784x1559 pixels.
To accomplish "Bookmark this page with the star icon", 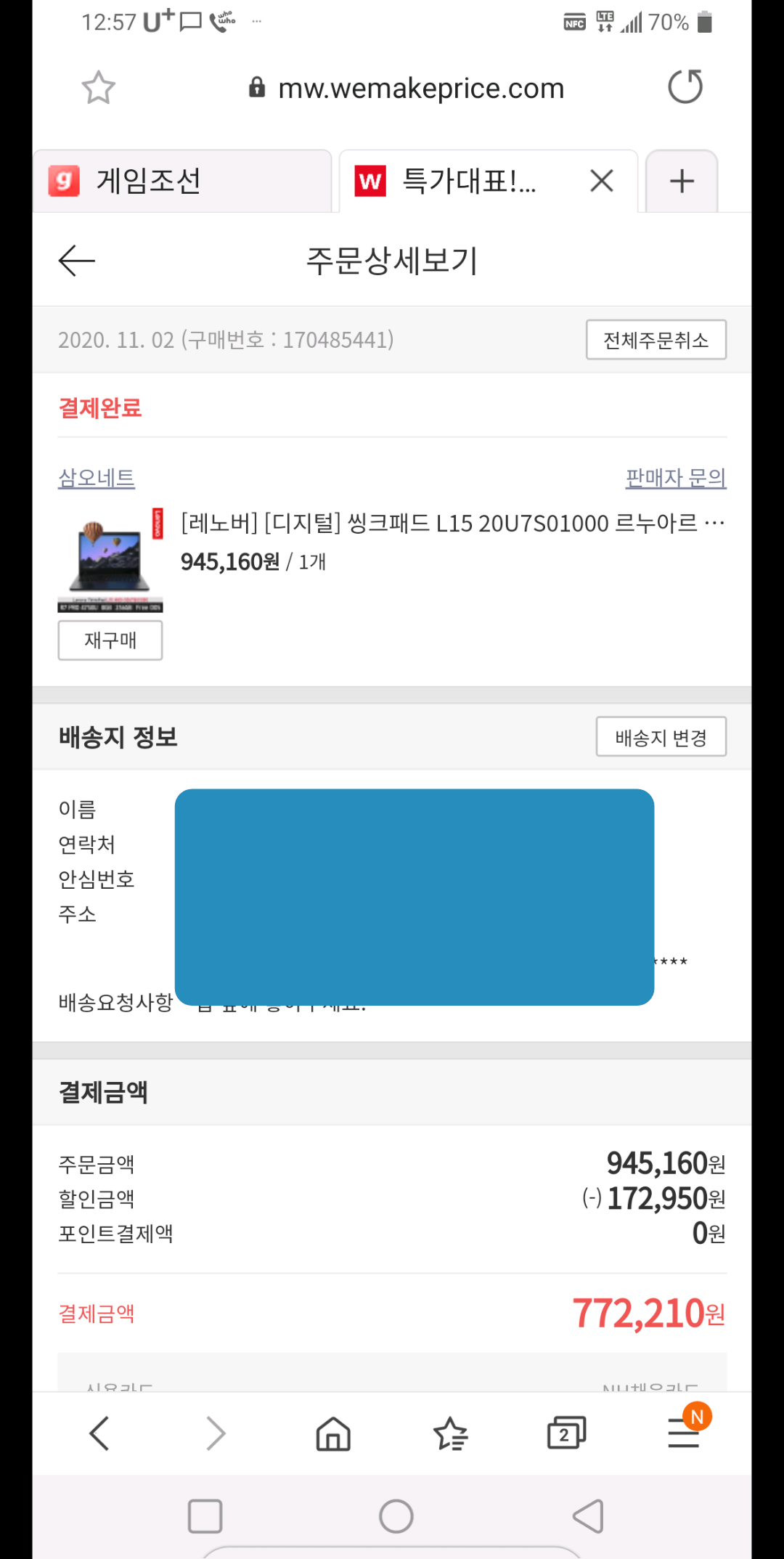I will pyautogui.click(x=98, y=88).
